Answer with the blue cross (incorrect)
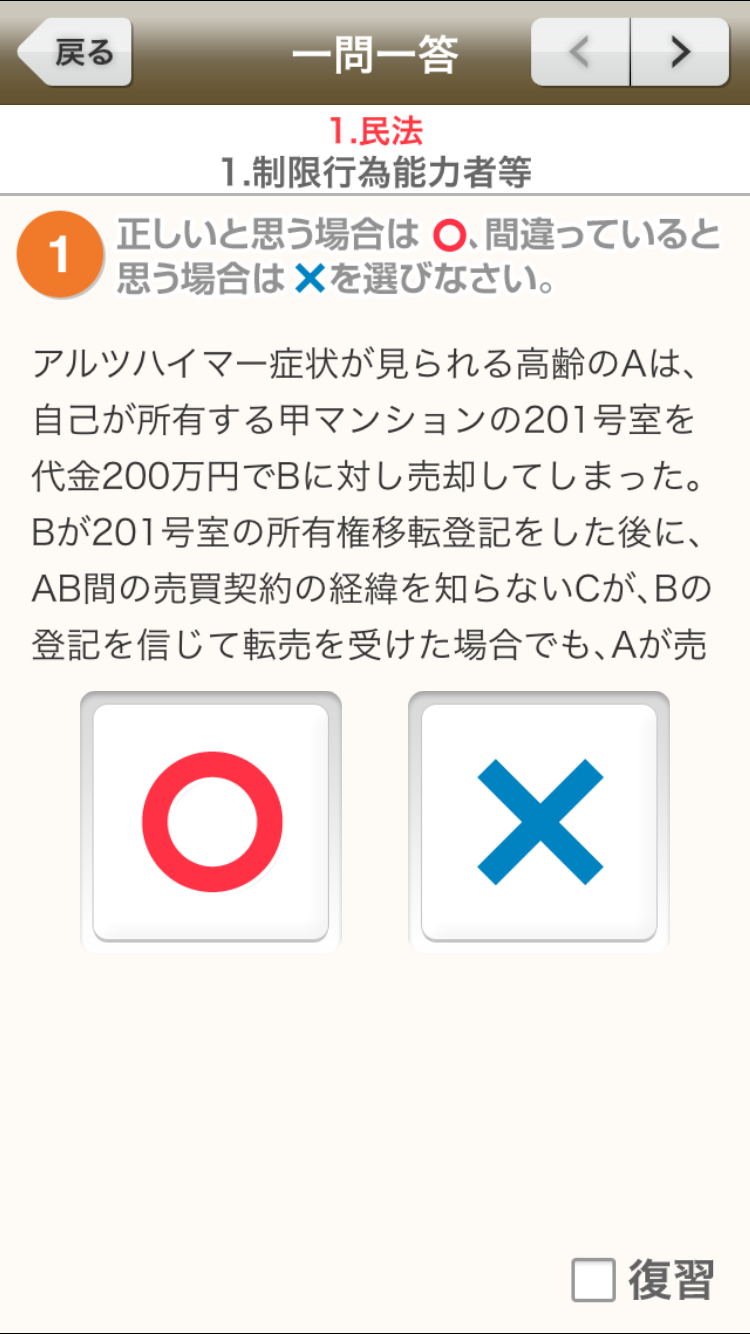 (x=539, y=822)
